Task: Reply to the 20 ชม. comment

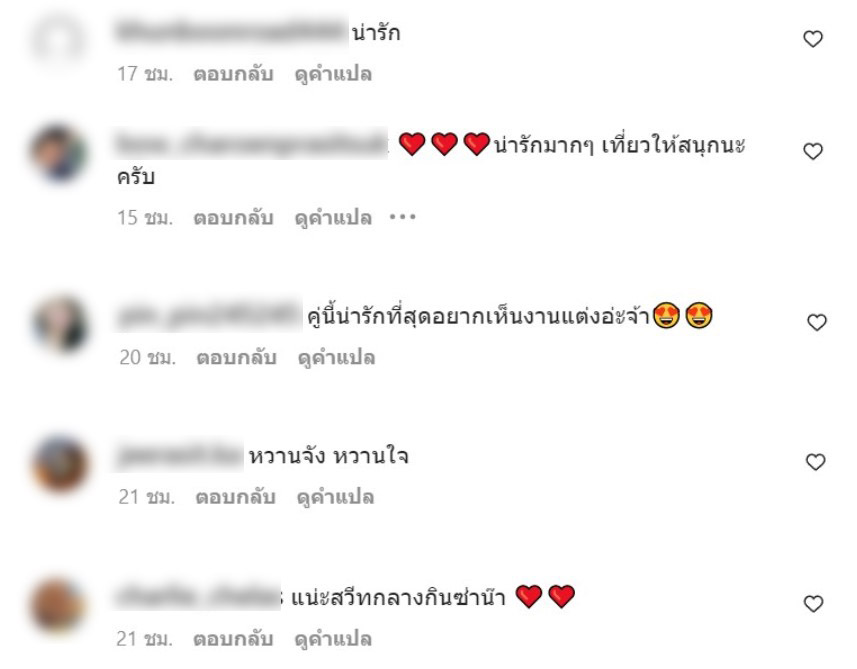Action: pos(235,357)
